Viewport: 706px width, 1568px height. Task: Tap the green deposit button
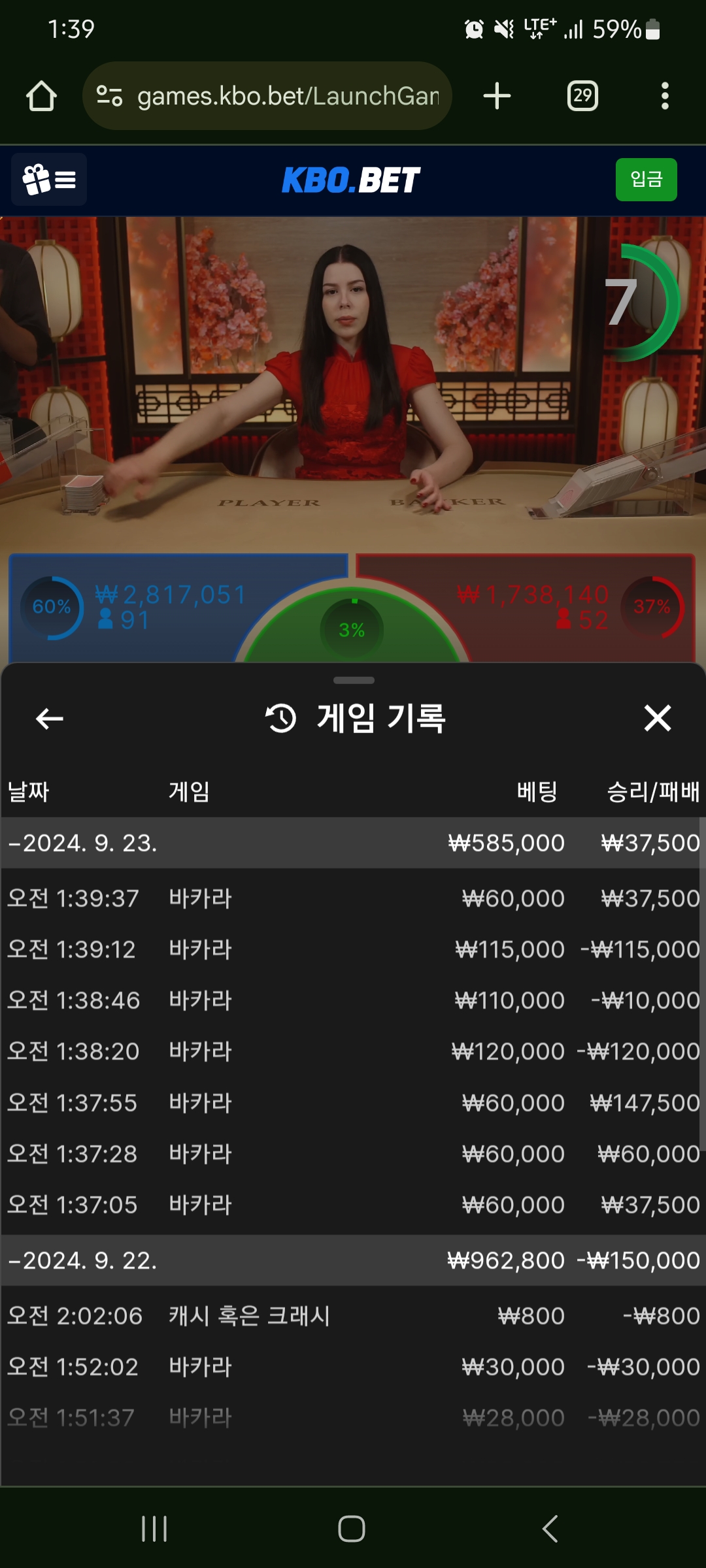646,180
